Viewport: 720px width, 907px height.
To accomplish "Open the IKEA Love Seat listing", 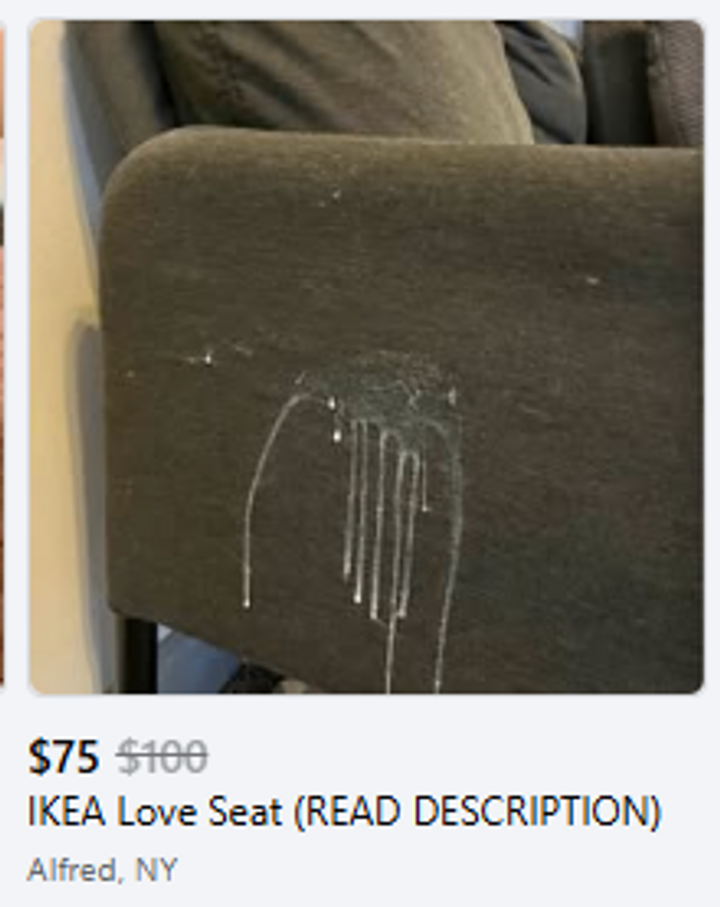I will (343, 811).
